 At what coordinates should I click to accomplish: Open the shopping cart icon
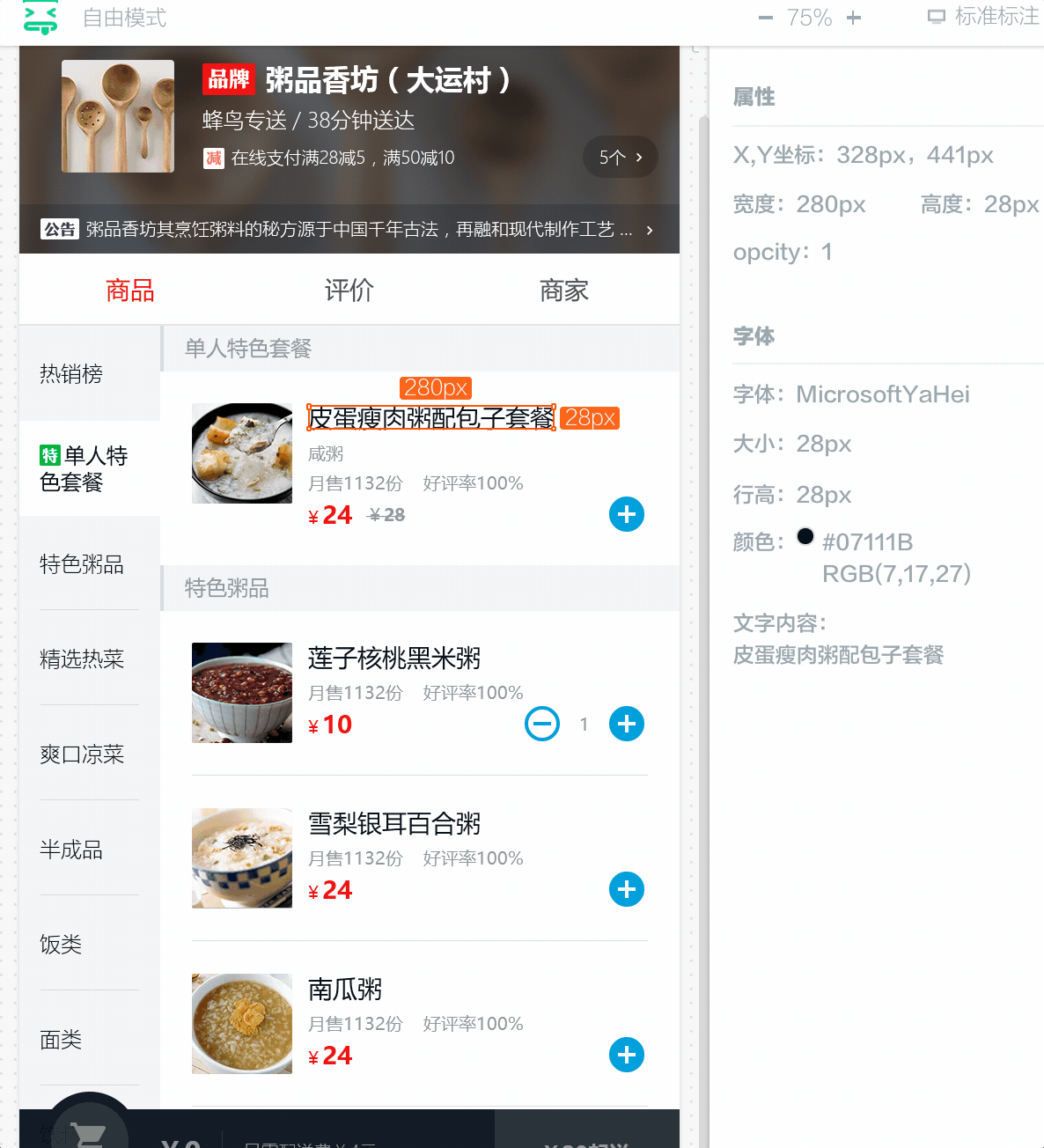[88, 1131]
